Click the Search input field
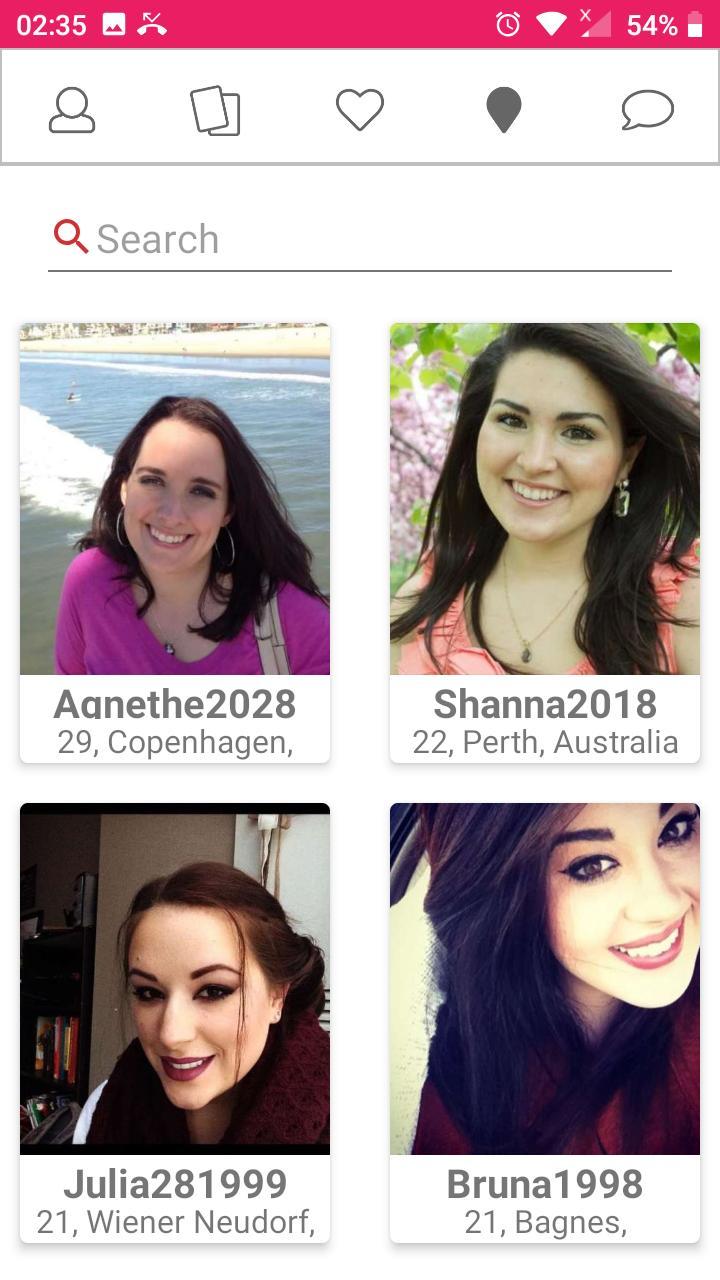 click(x=360, y=238)
